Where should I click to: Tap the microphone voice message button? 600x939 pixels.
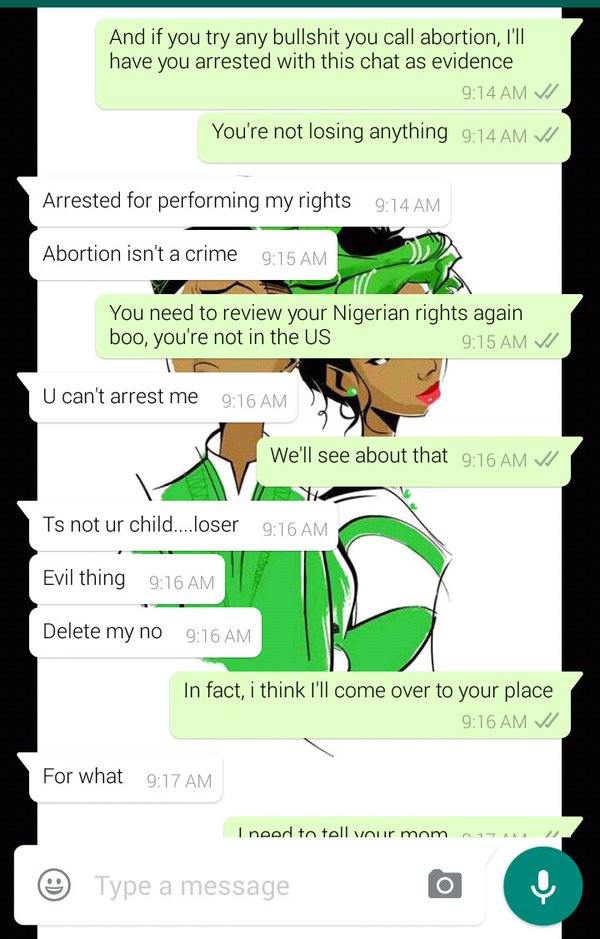pos(543,885)
